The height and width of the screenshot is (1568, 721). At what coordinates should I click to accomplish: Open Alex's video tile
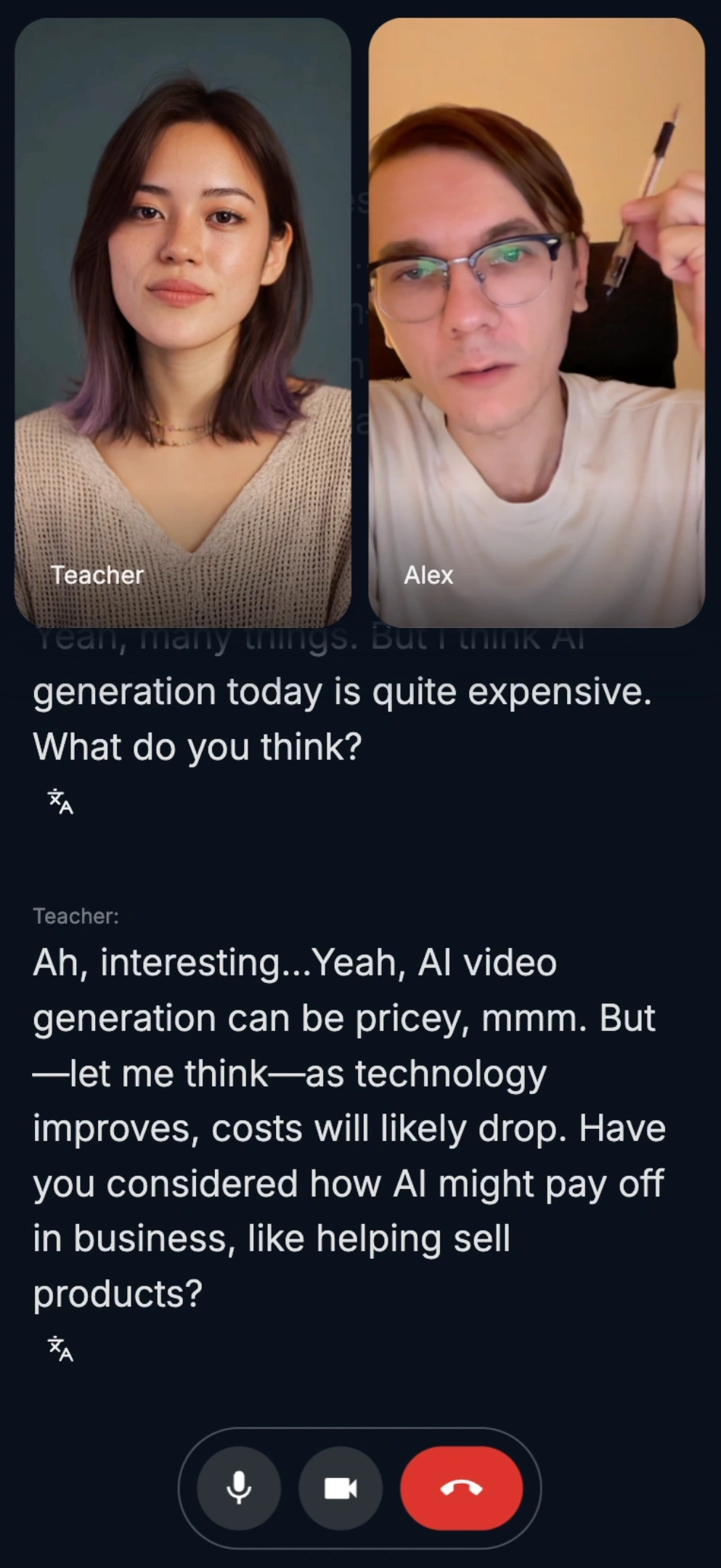click(x=537, y=323)
